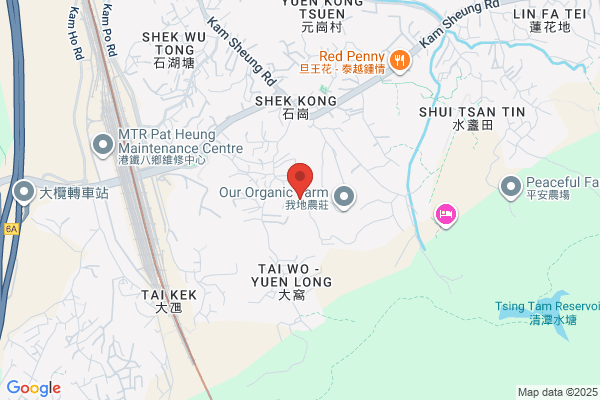Tap the MTR Pat Heung Maintenance Centre marker

tap(103, 145)
